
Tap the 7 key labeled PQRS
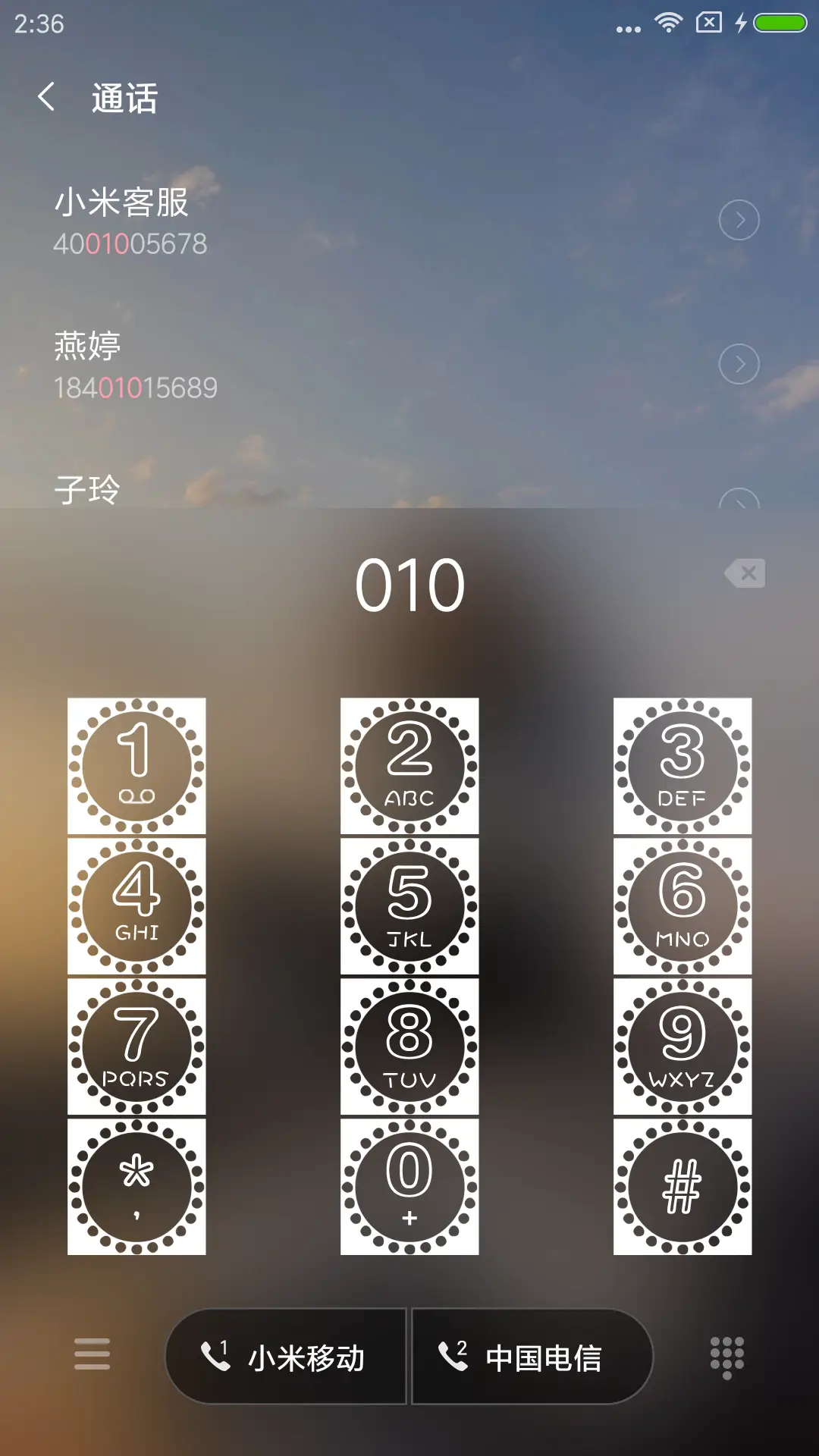[136, 1046]
